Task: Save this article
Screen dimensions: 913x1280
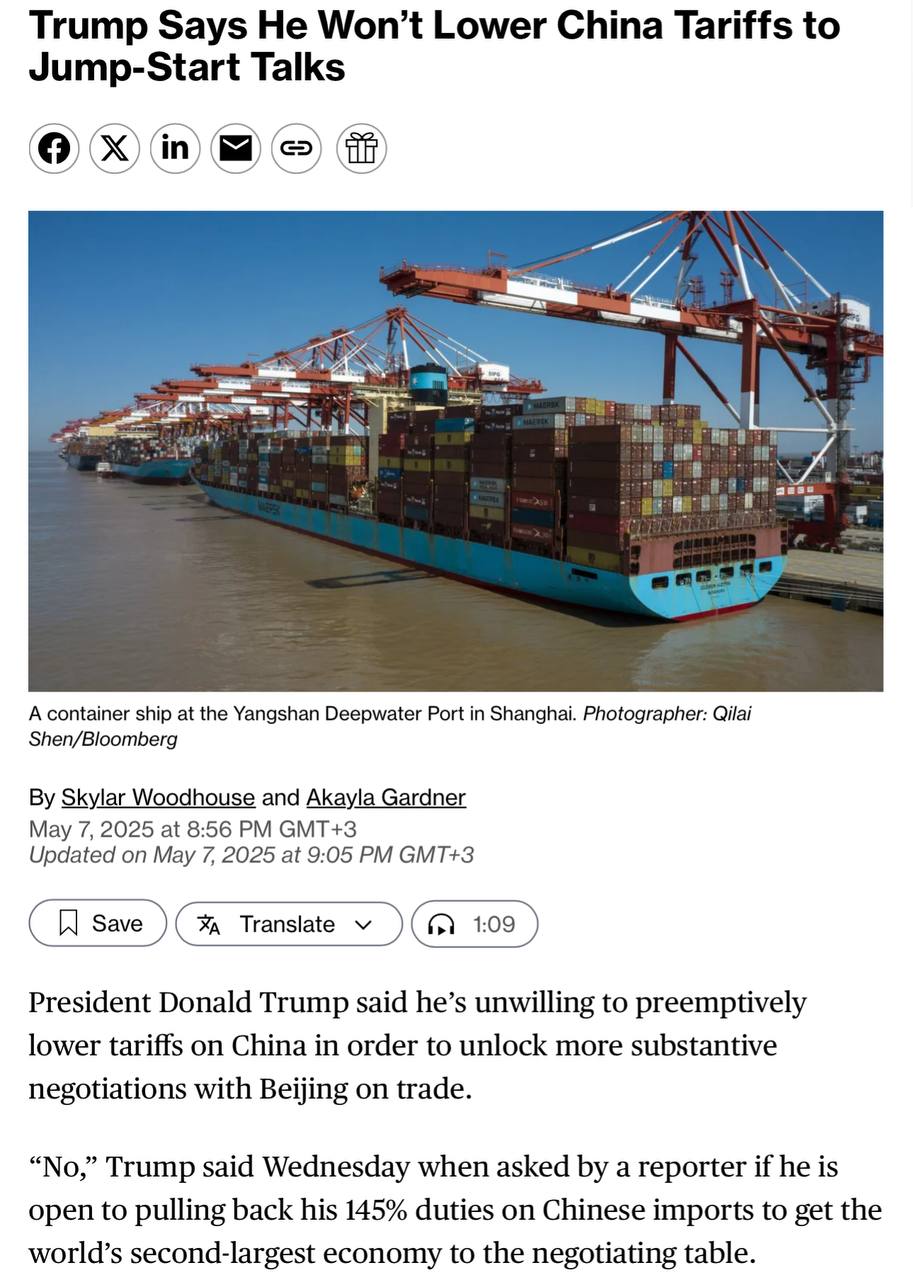Action: (98, 923)
